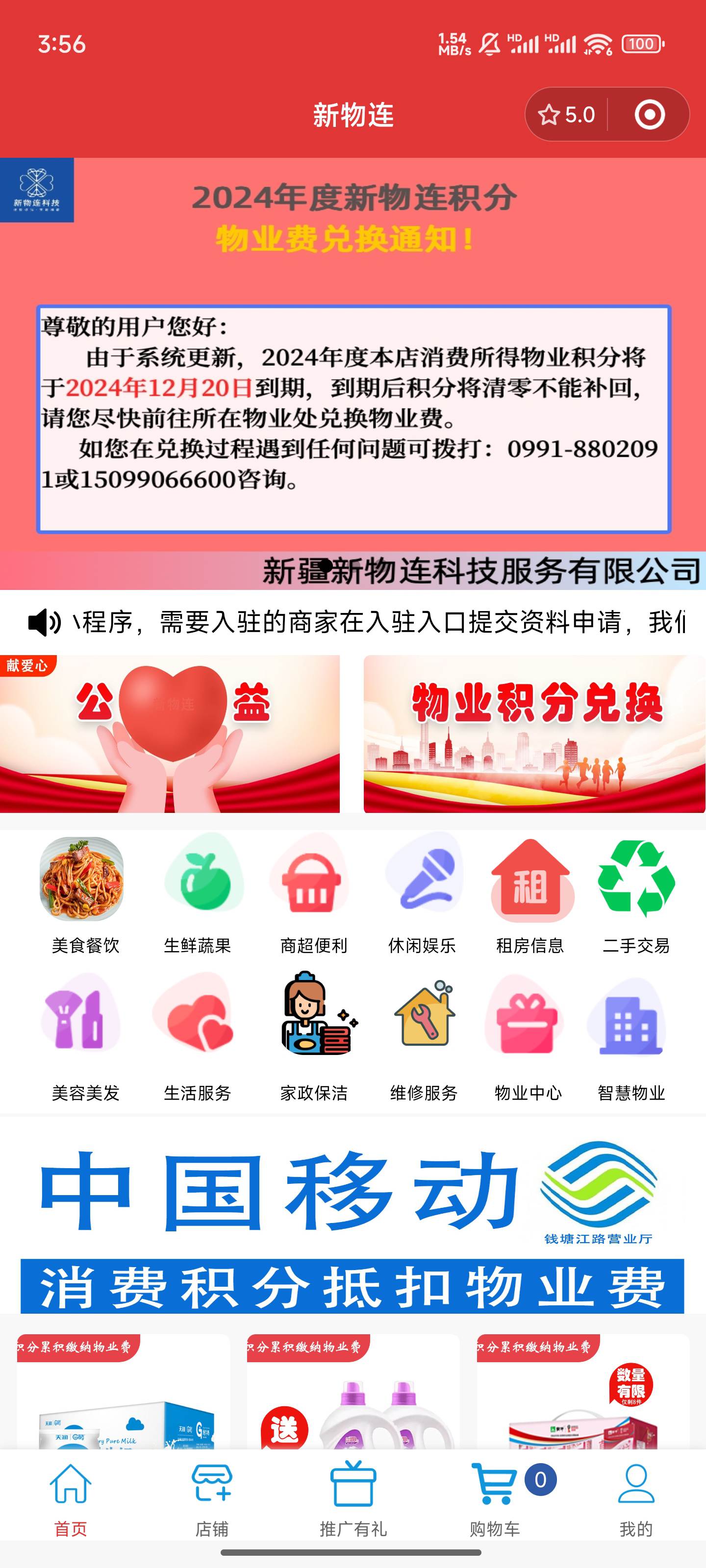706x1568 pixels.
Task: Open the 物业积分兑换 banner
Action: point(534,734)
